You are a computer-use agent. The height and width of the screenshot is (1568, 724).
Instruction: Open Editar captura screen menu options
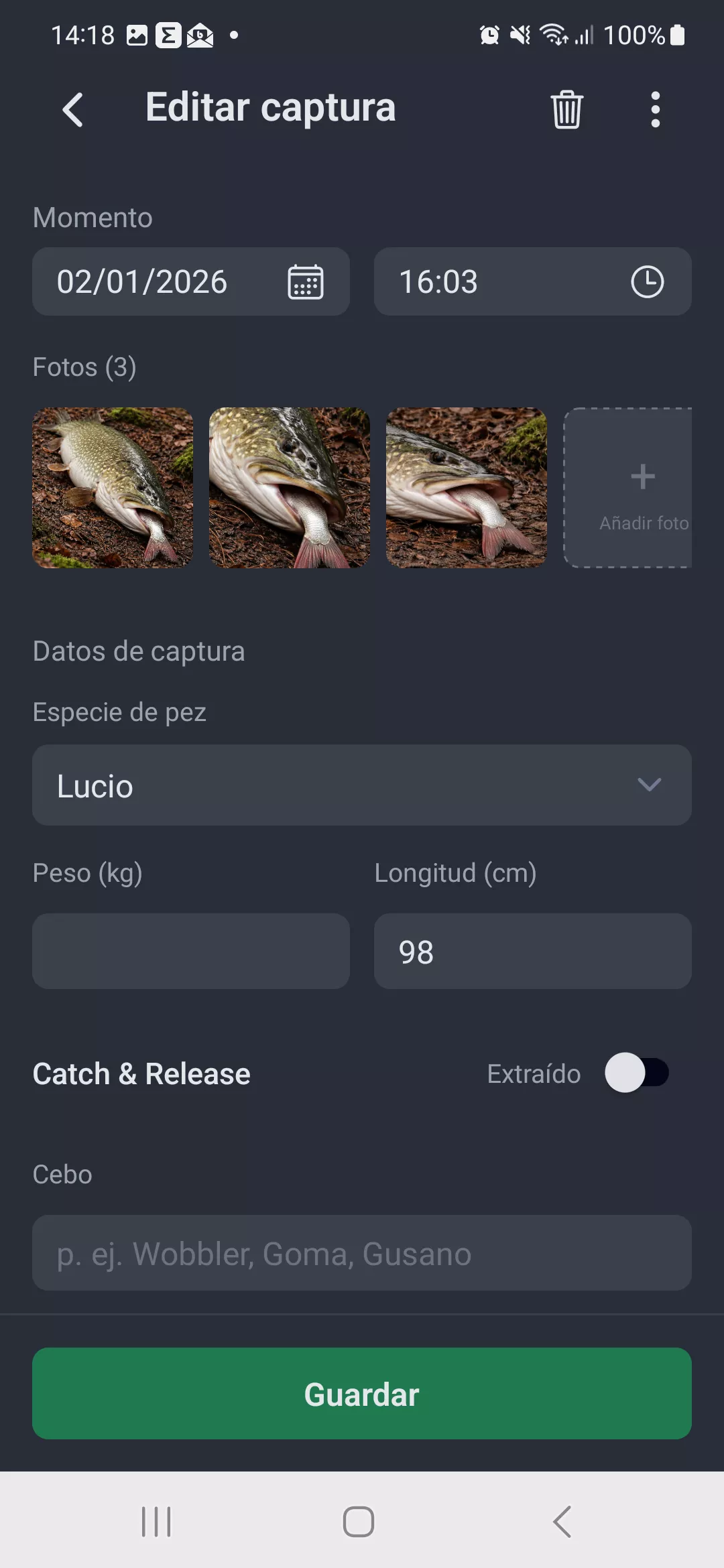click(655, 109)
